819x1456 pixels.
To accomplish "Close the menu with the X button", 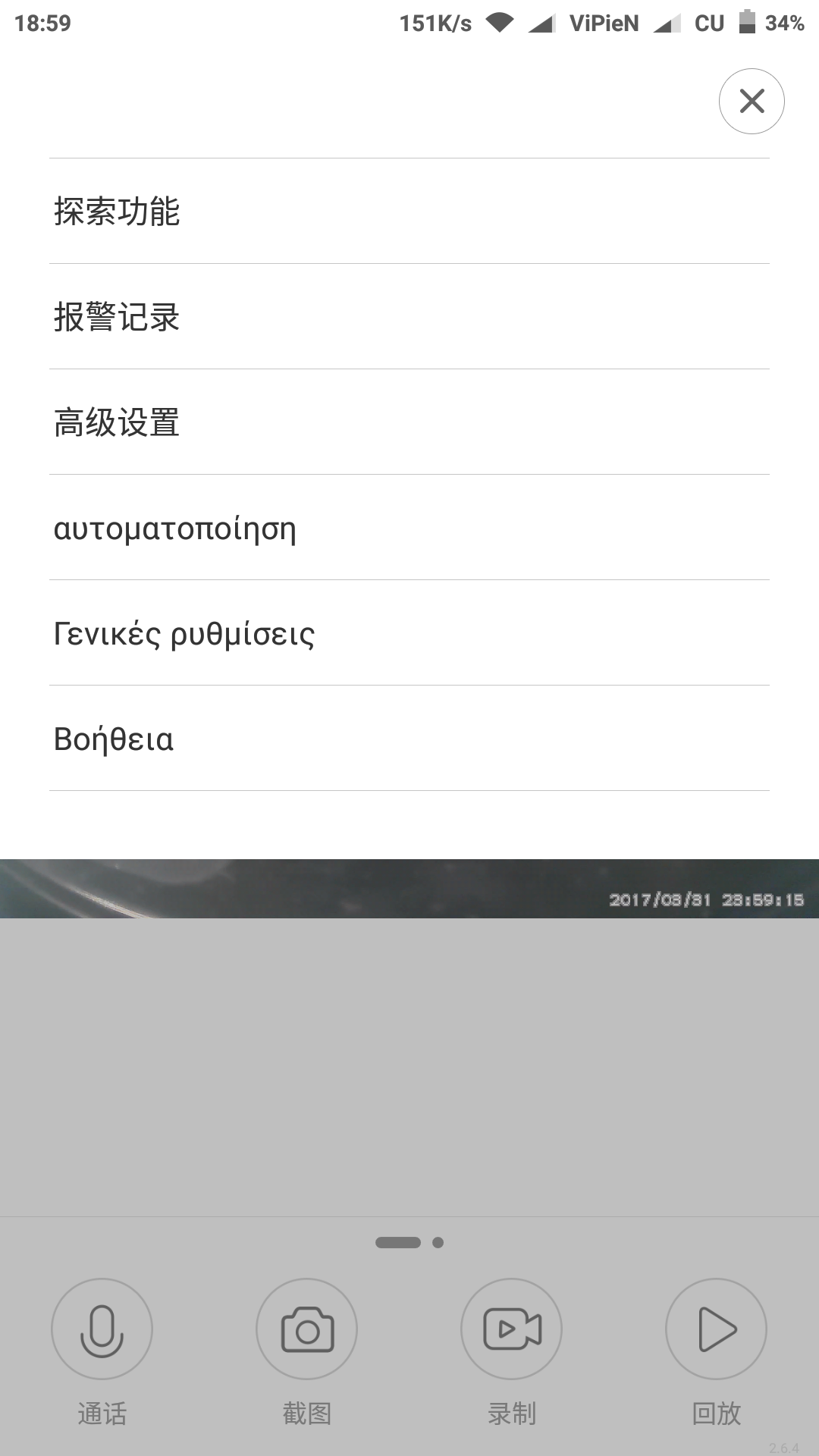I will 752,101.
